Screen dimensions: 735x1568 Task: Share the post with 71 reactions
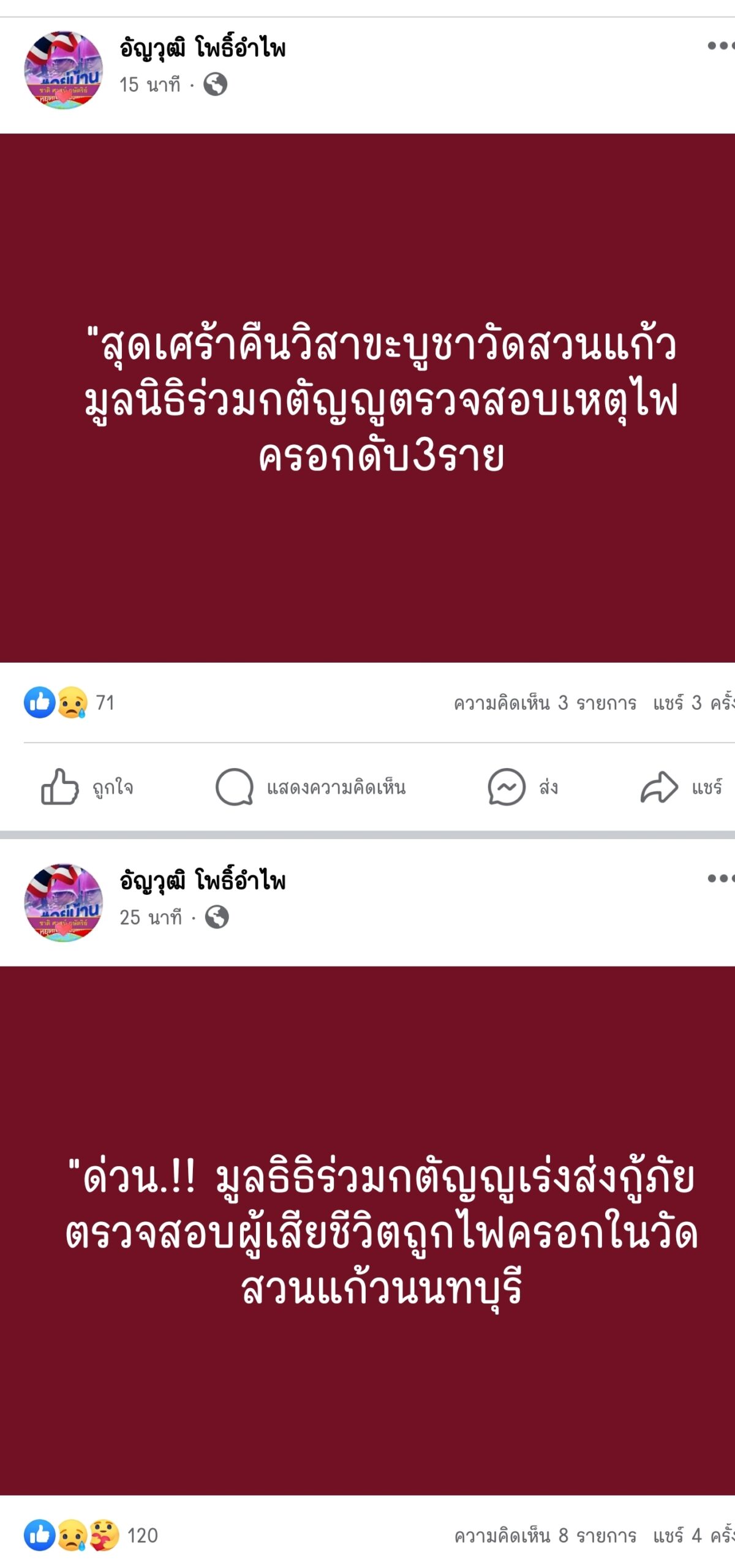click(x=680, y=787)
